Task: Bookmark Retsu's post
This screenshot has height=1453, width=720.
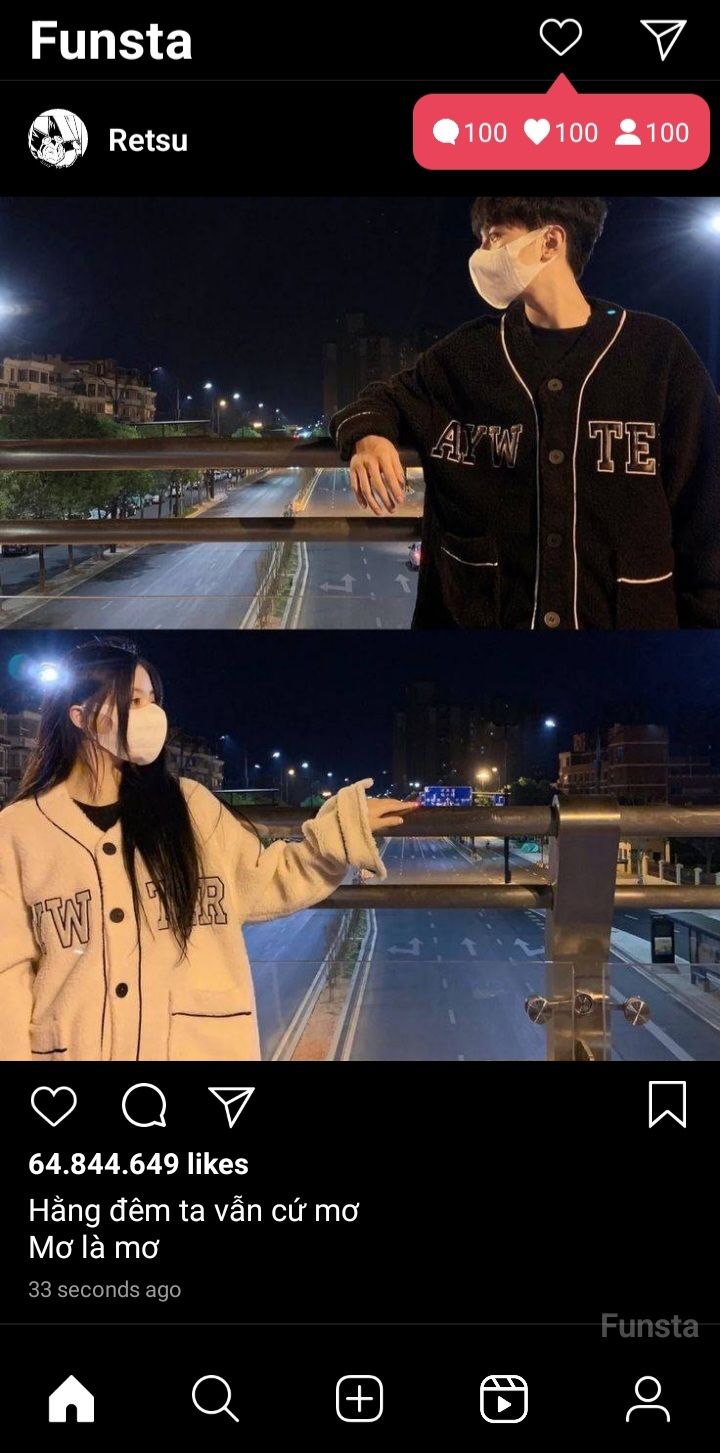Action: pyautogui.click(x=667, y=1104)
